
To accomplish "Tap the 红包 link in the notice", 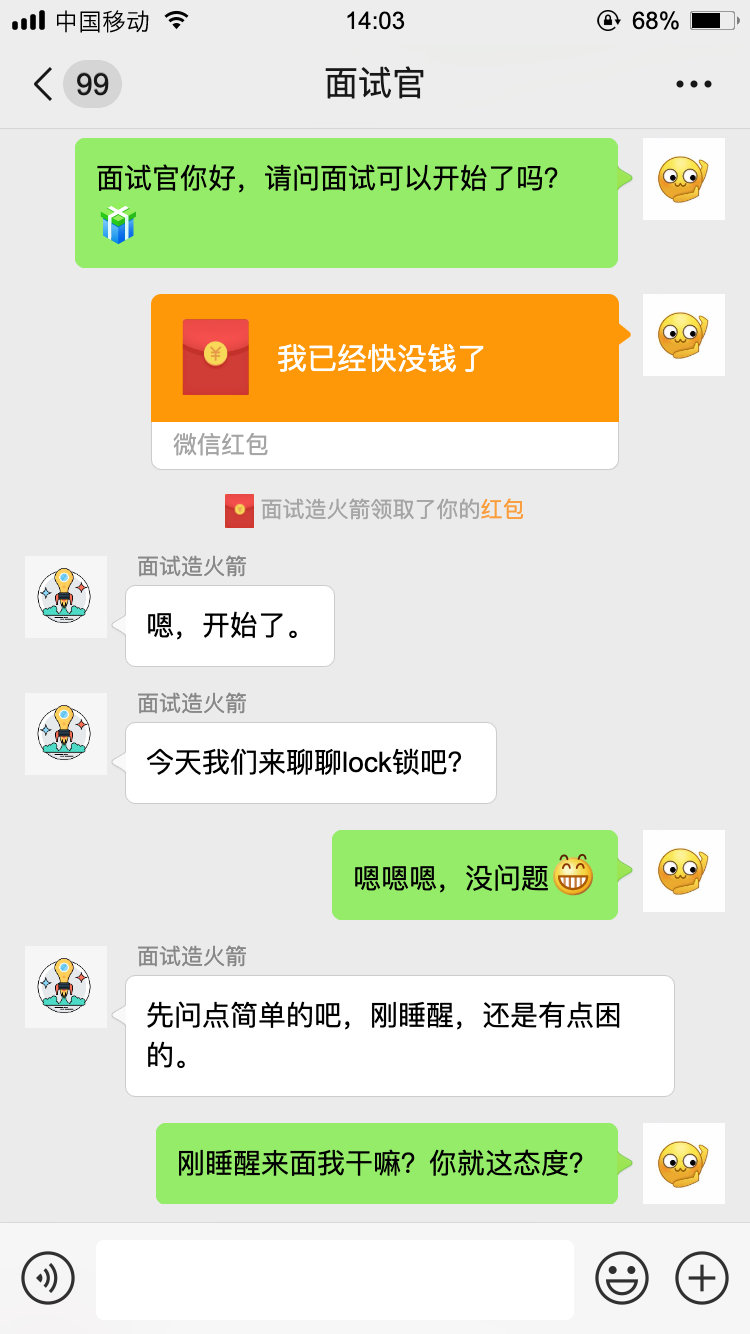I will point(502,509).
